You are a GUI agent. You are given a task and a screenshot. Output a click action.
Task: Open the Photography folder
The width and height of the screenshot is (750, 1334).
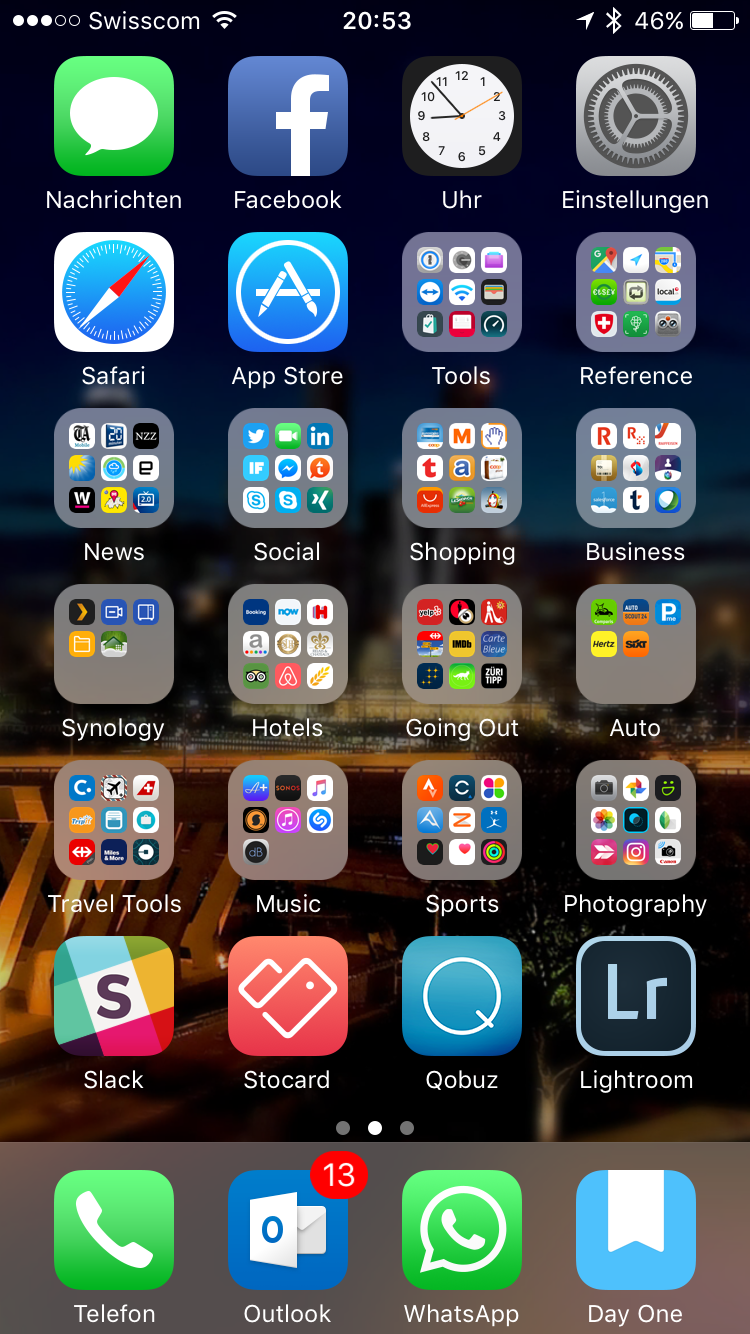[636, 820]
